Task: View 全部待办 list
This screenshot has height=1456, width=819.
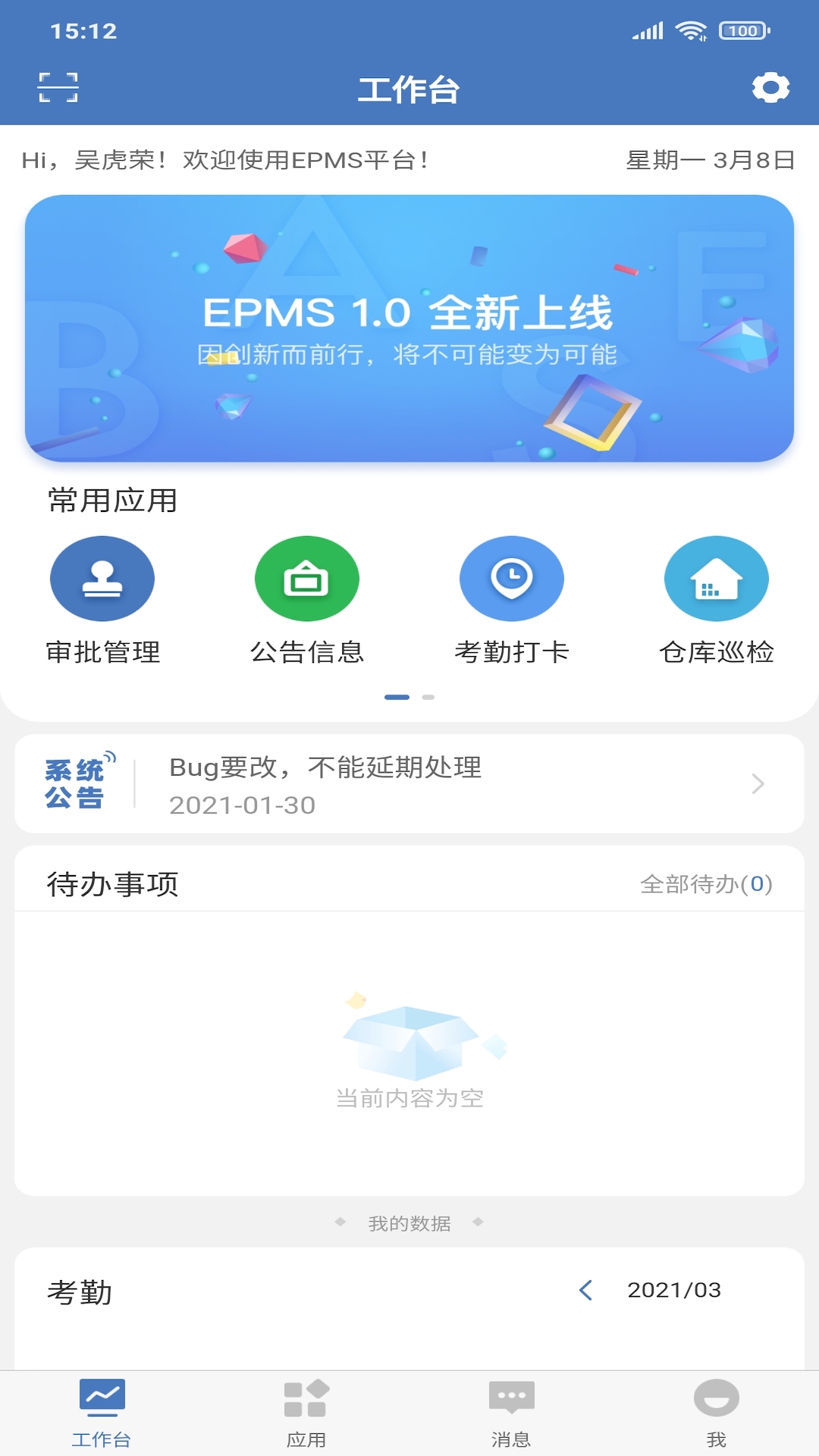Action: 706,884
